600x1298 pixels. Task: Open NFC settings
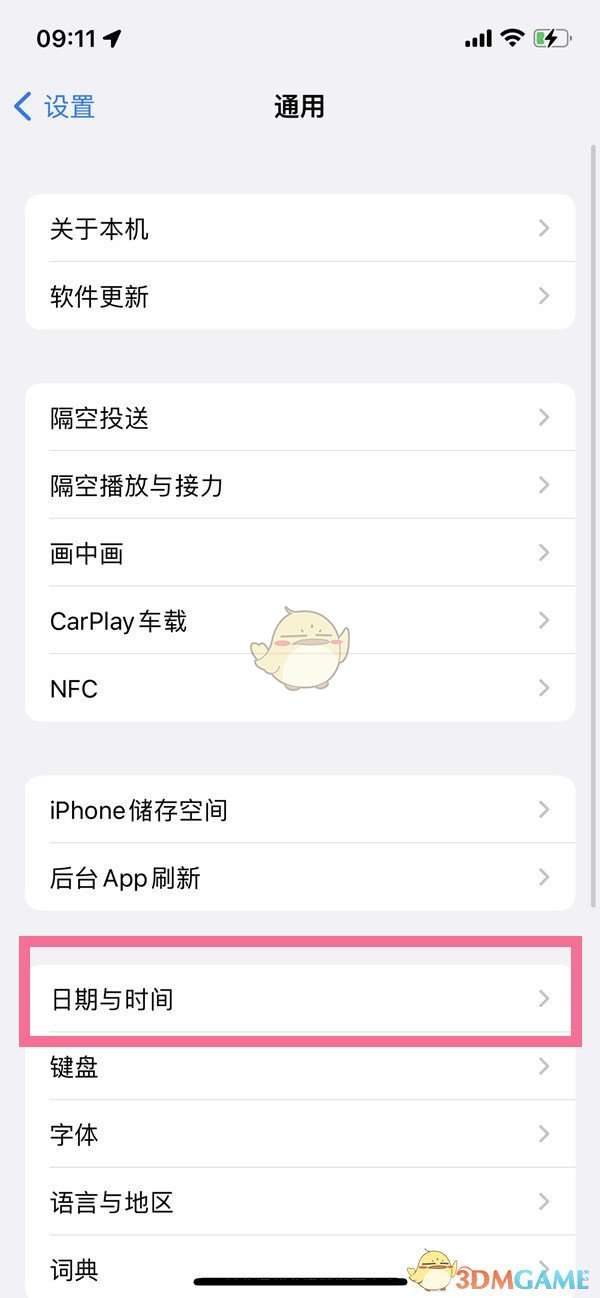click(300, 688)
